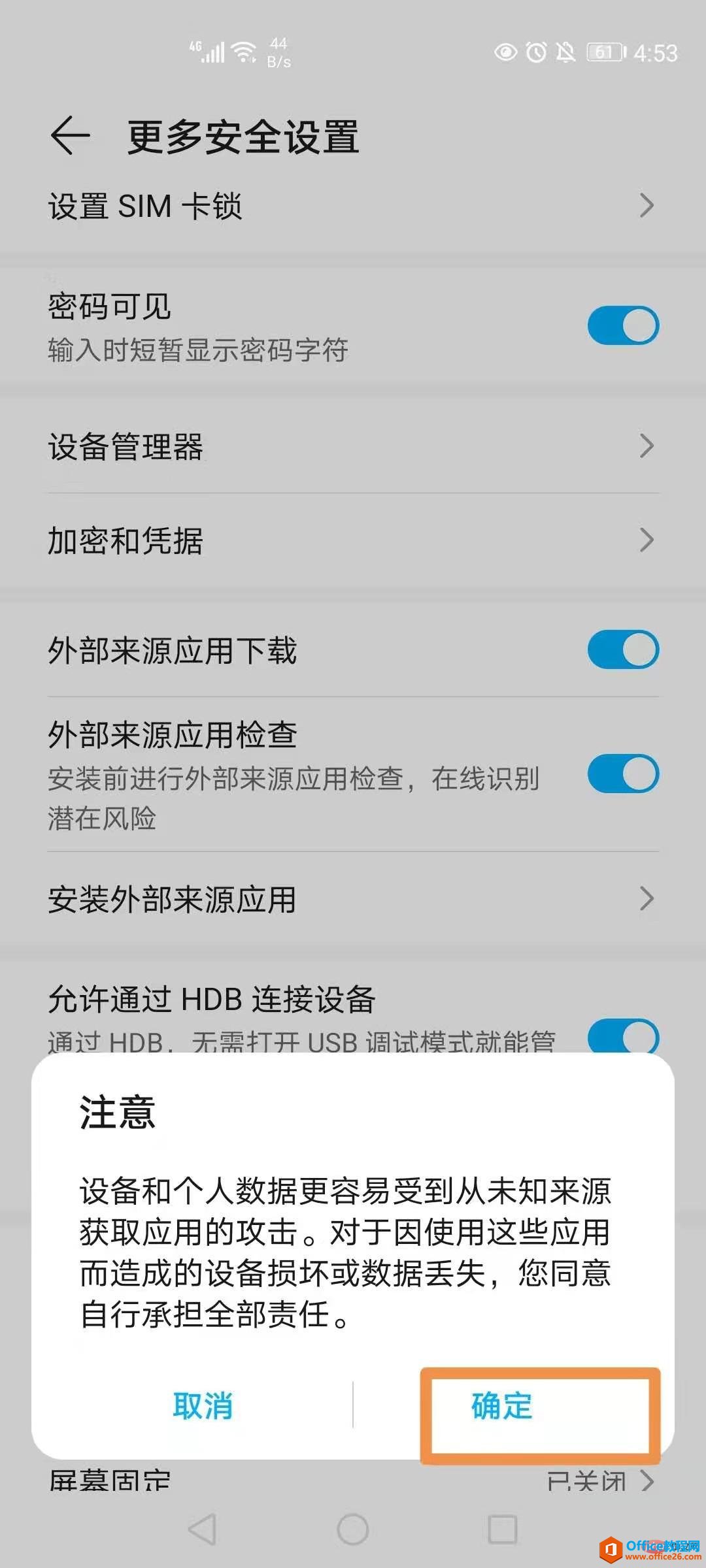
Task: Cancel the dialog with 取消
Action: coord(203,1405)
